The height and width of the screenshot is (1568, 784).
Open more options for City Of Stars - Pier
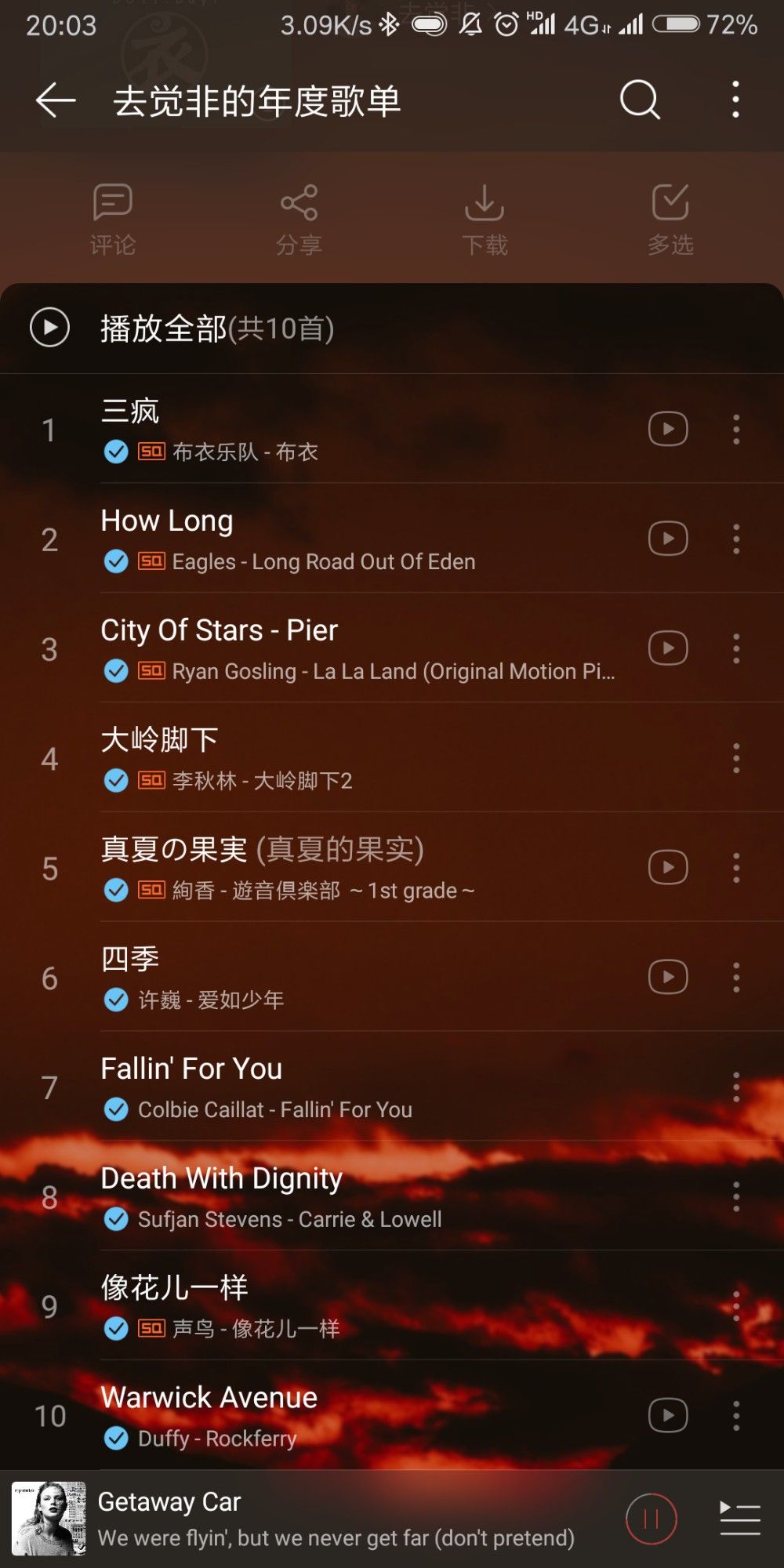coord(735,648)
